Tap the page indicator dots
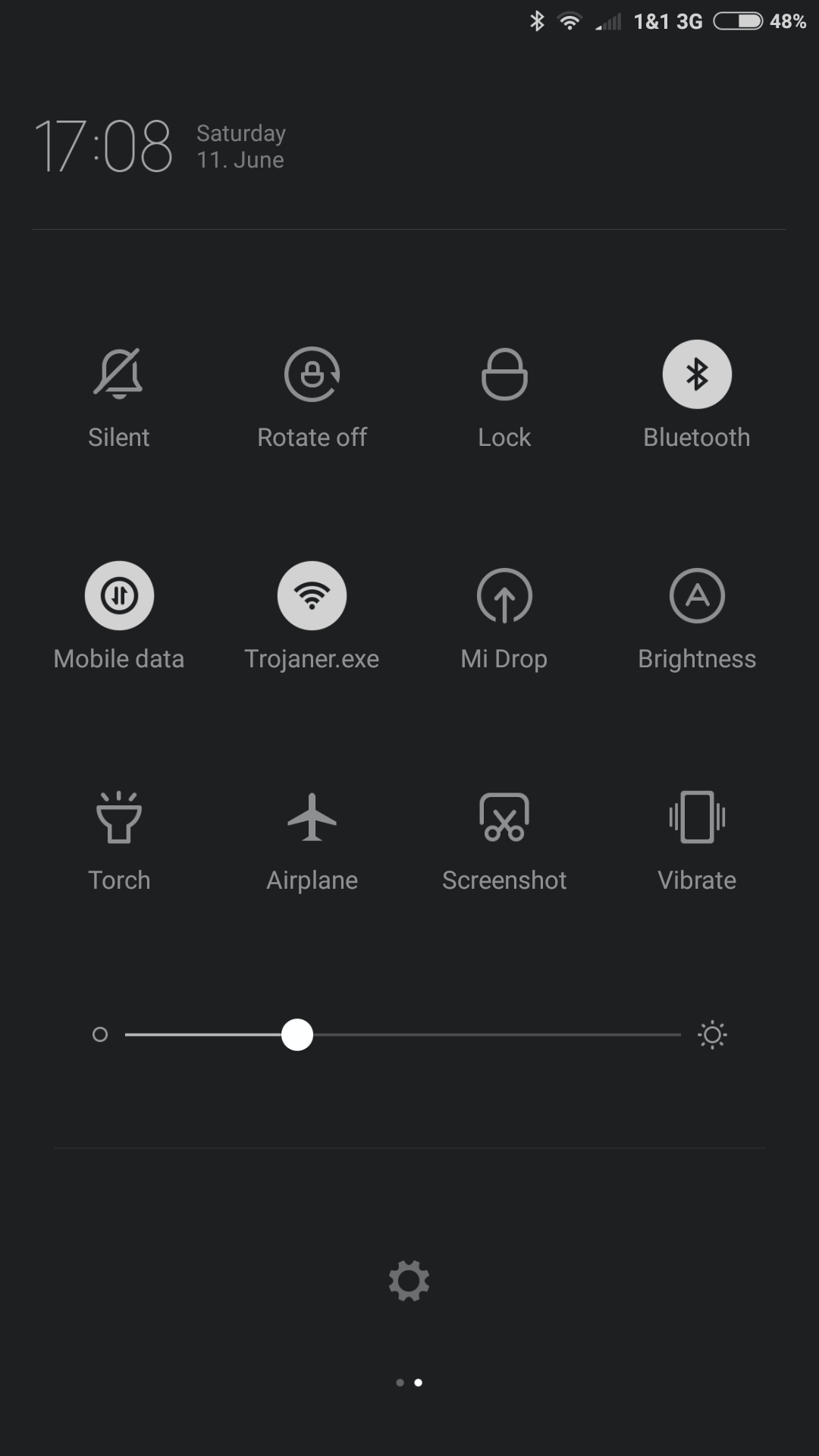 pyautogui.click(x=409, y=1382)
